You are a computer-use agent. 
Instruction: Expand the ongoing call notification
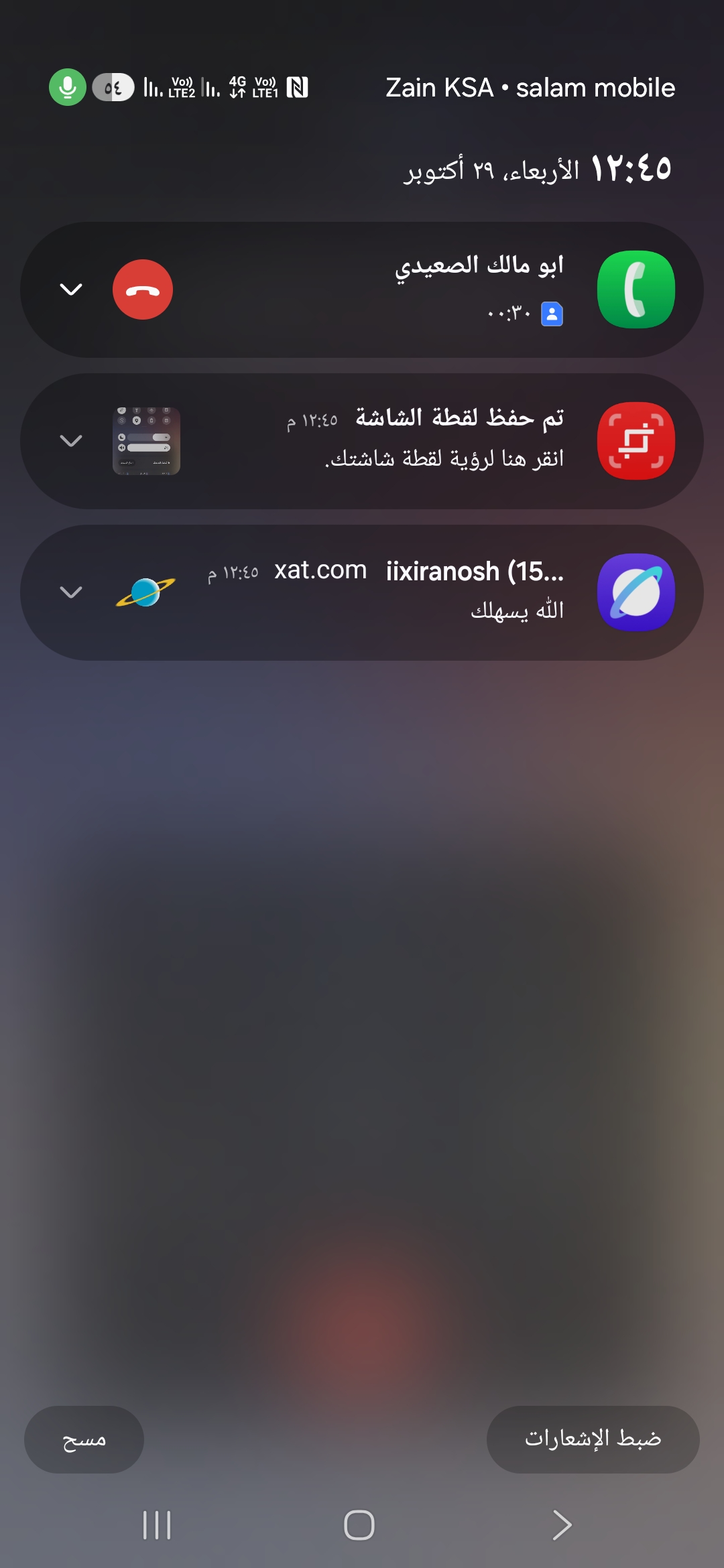click(71, 289)
